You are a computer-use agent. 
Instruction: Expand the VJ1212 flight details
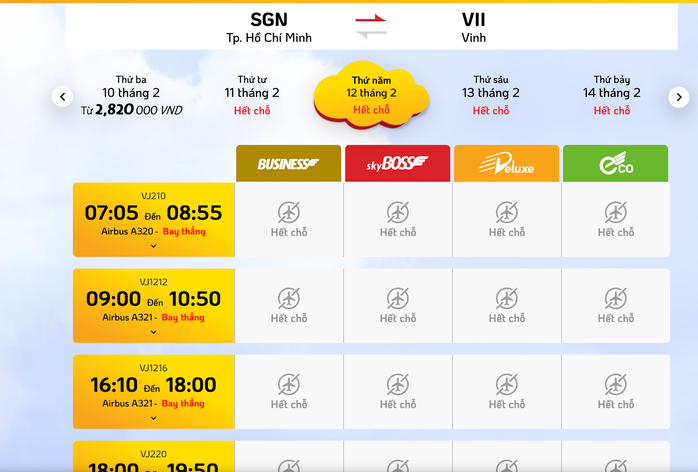point(153,332)
